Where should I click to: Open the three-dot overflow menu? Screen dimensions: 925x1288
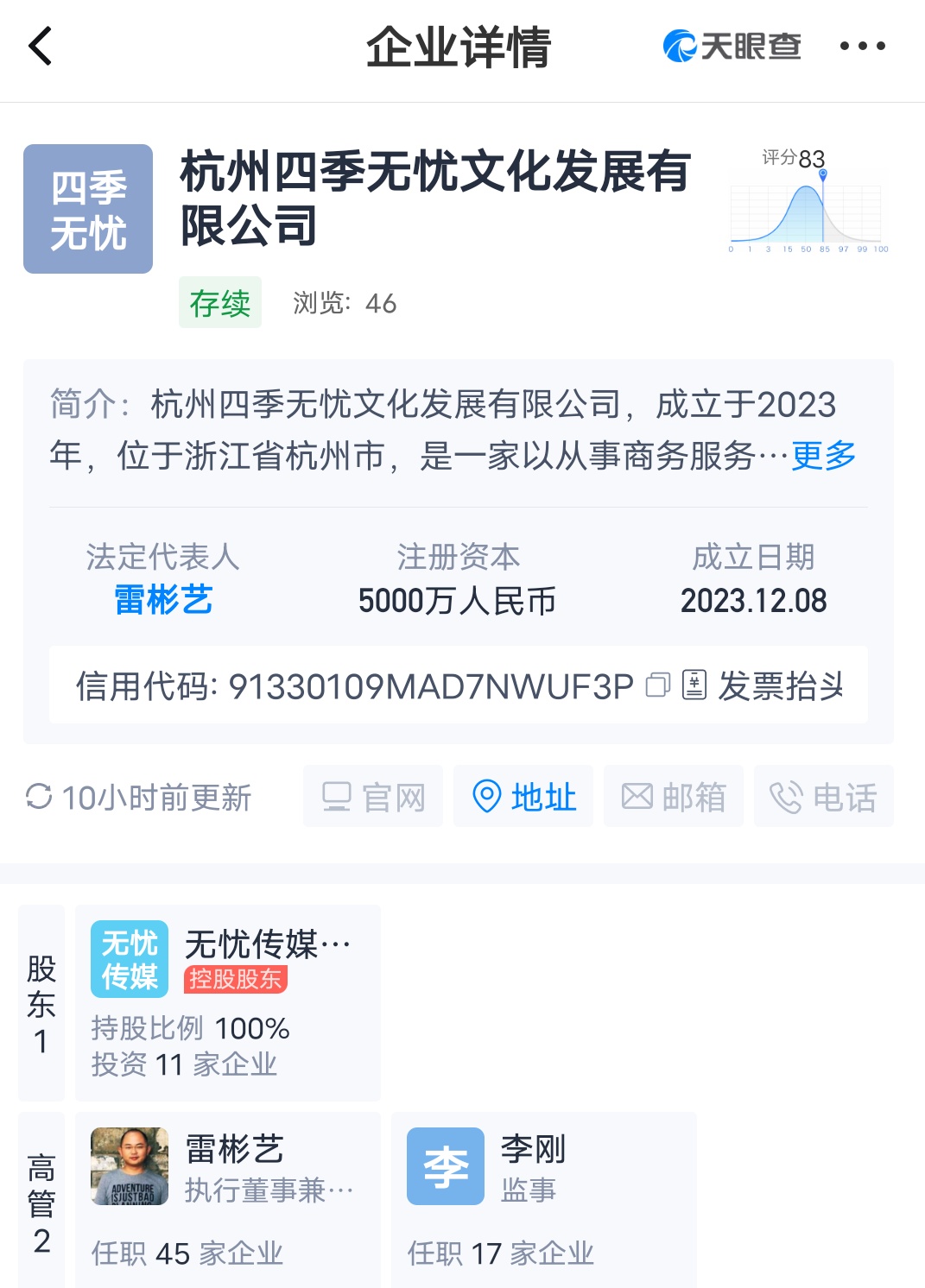862,46
